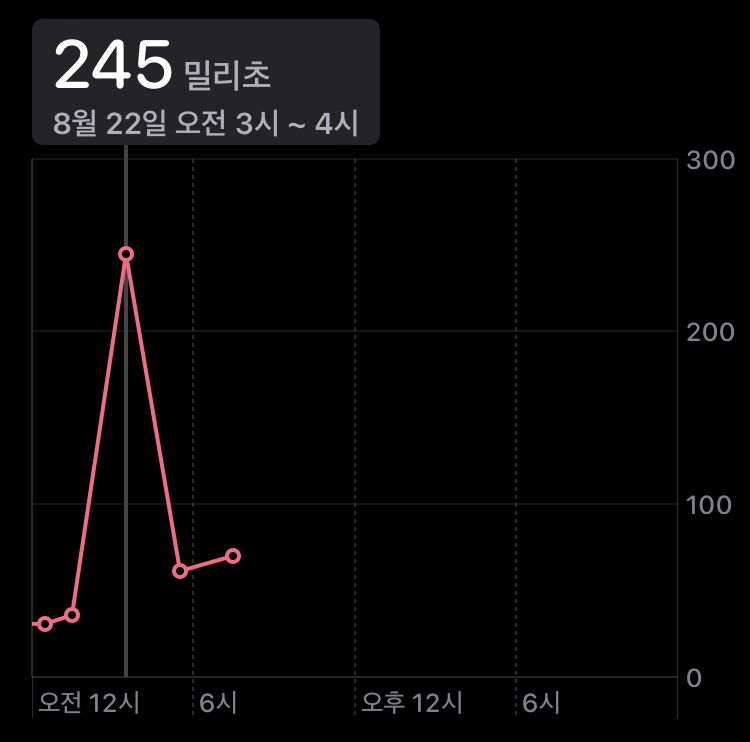
Task: Select the last data point after 6시
Action: pyautogui.click(x=233, y=556)
